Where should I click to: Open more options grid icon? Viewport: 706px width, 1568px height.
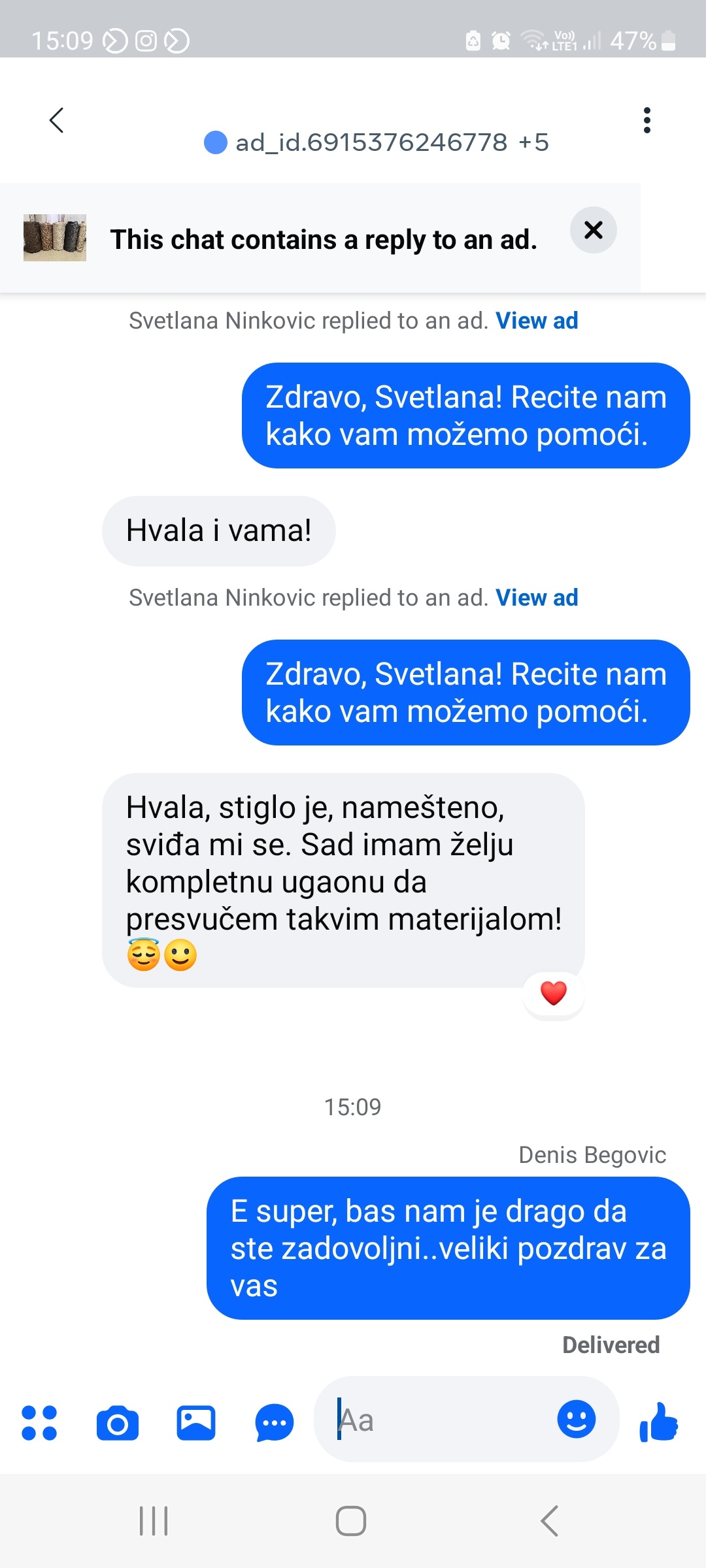tap(39, 1422)
